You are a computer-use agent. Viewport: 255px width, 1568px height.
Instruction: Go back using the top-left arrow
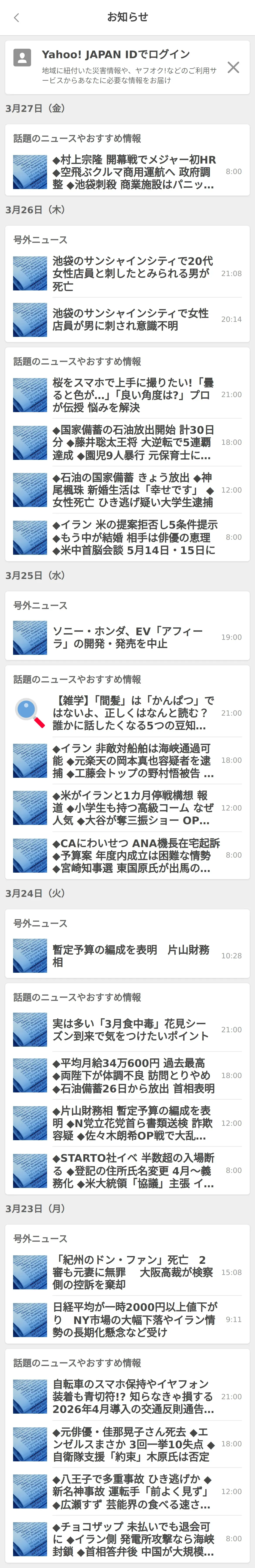click(16, 18)
